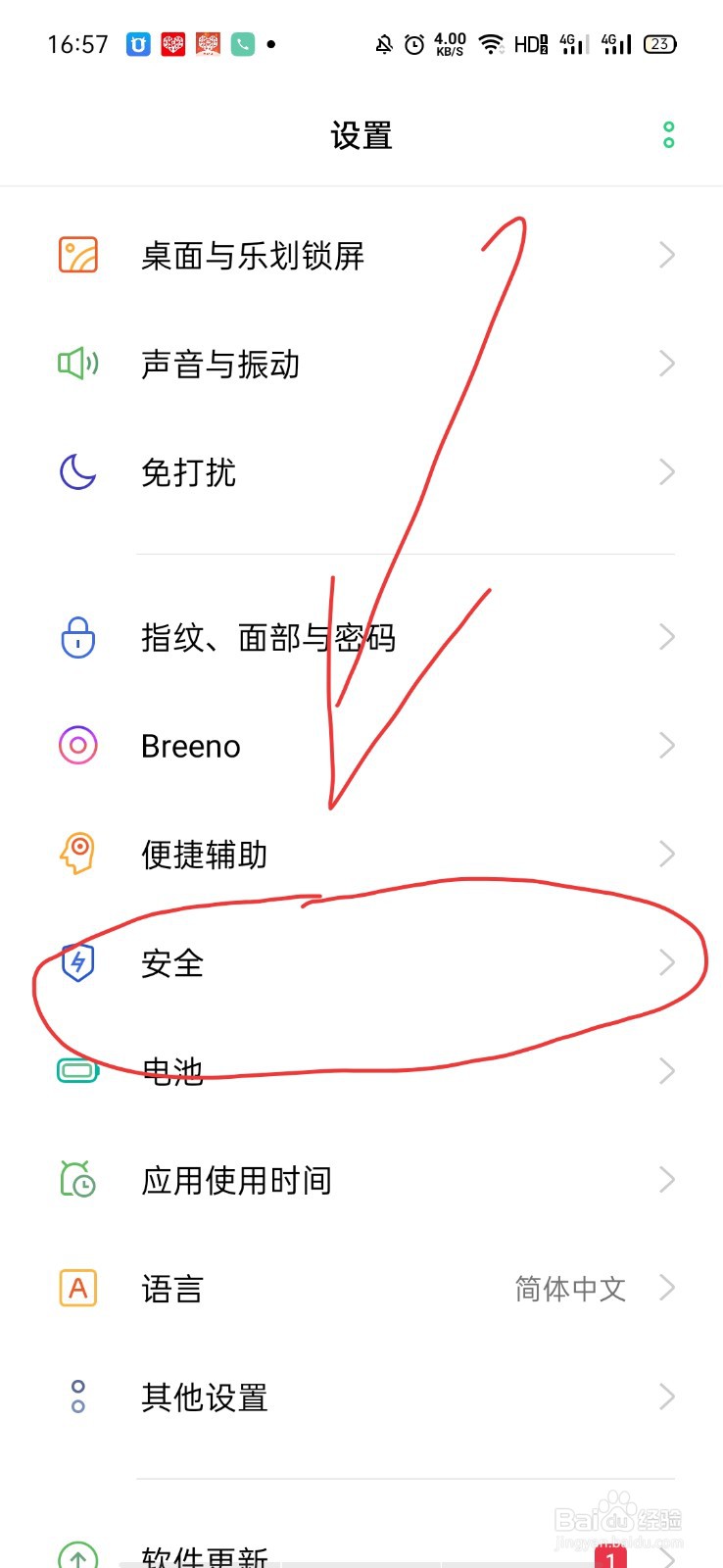This screenshot has width=723, height=1568.
Task: Open Breeno via its circular icon
Action: (x=78, y=746)
